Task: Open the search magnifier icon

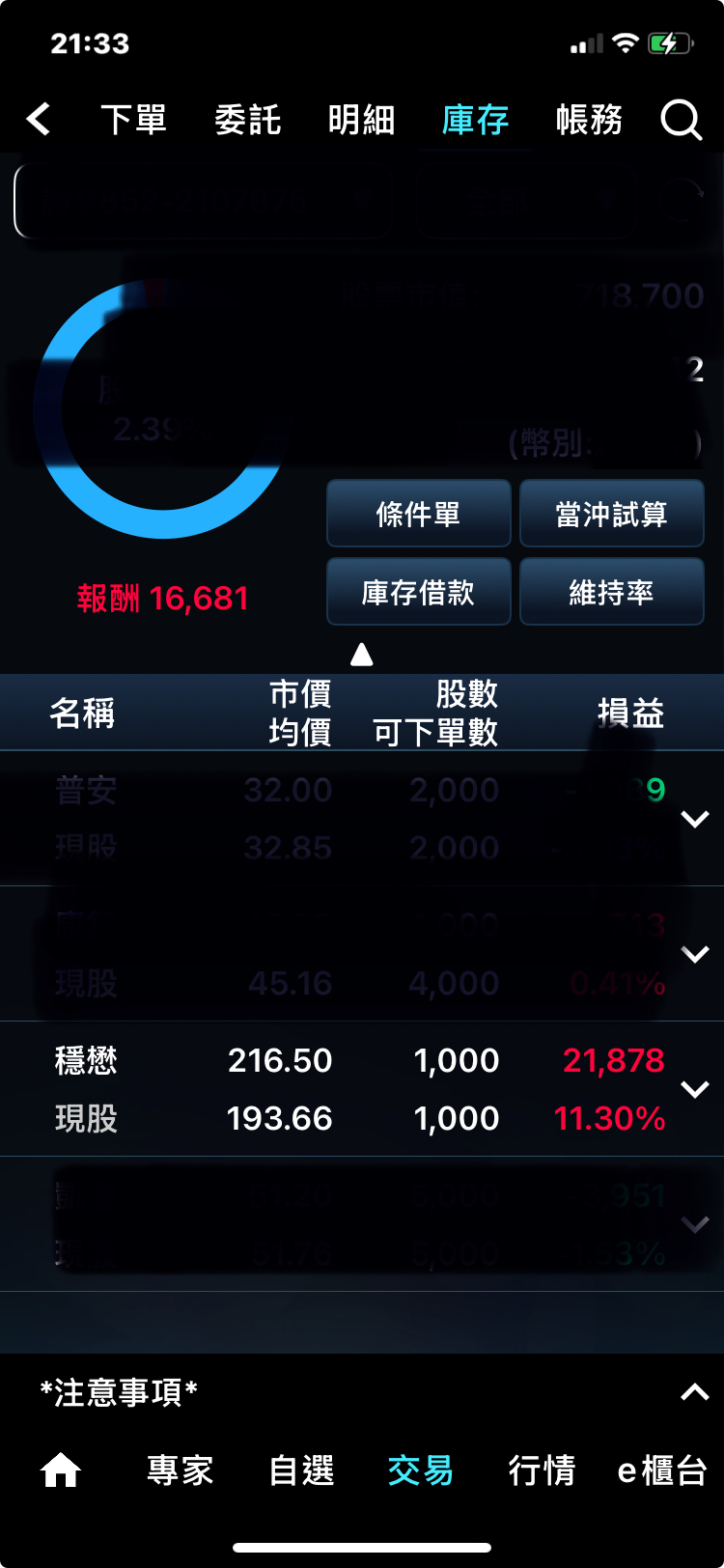Action: pos(681,121)
